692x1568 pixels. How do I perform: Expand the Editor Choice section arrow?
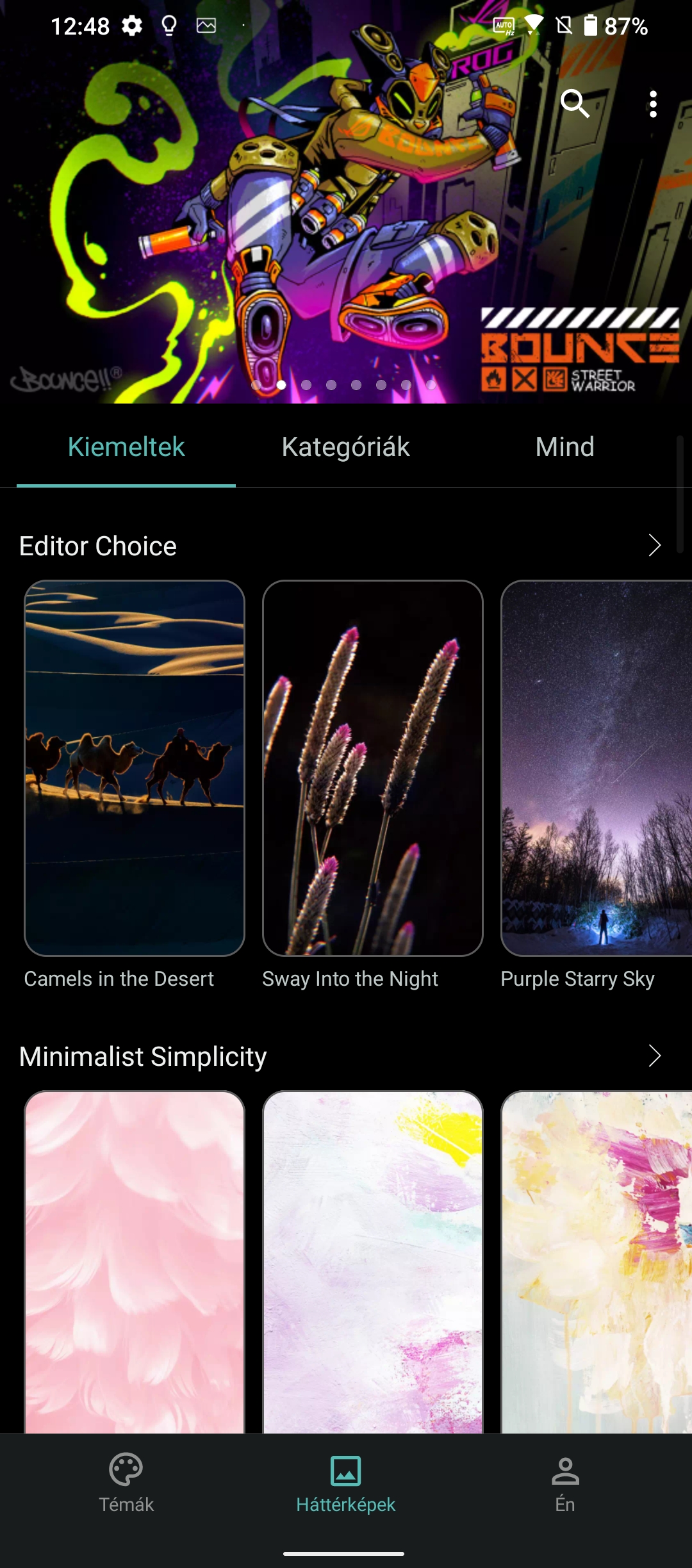click(654, 546)
